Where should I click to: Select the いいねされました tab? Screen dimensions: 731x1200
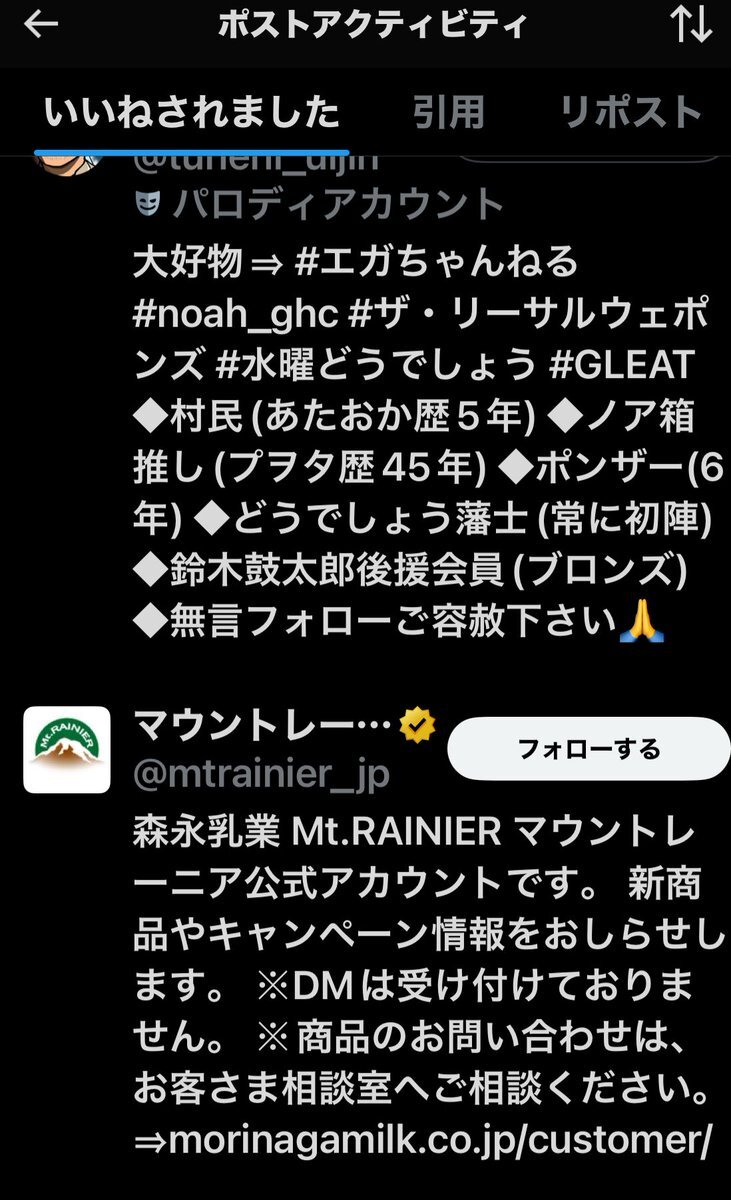pyautogui.click(x=191, y=113)
